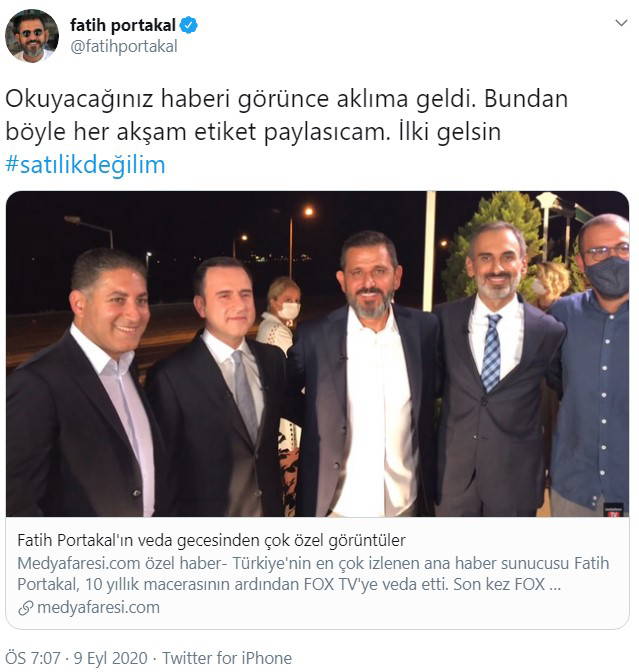Open the @fatihportakal profile handle
This screenshot has width=639, height=672.
pyautogui.click(x=124, y=46)
